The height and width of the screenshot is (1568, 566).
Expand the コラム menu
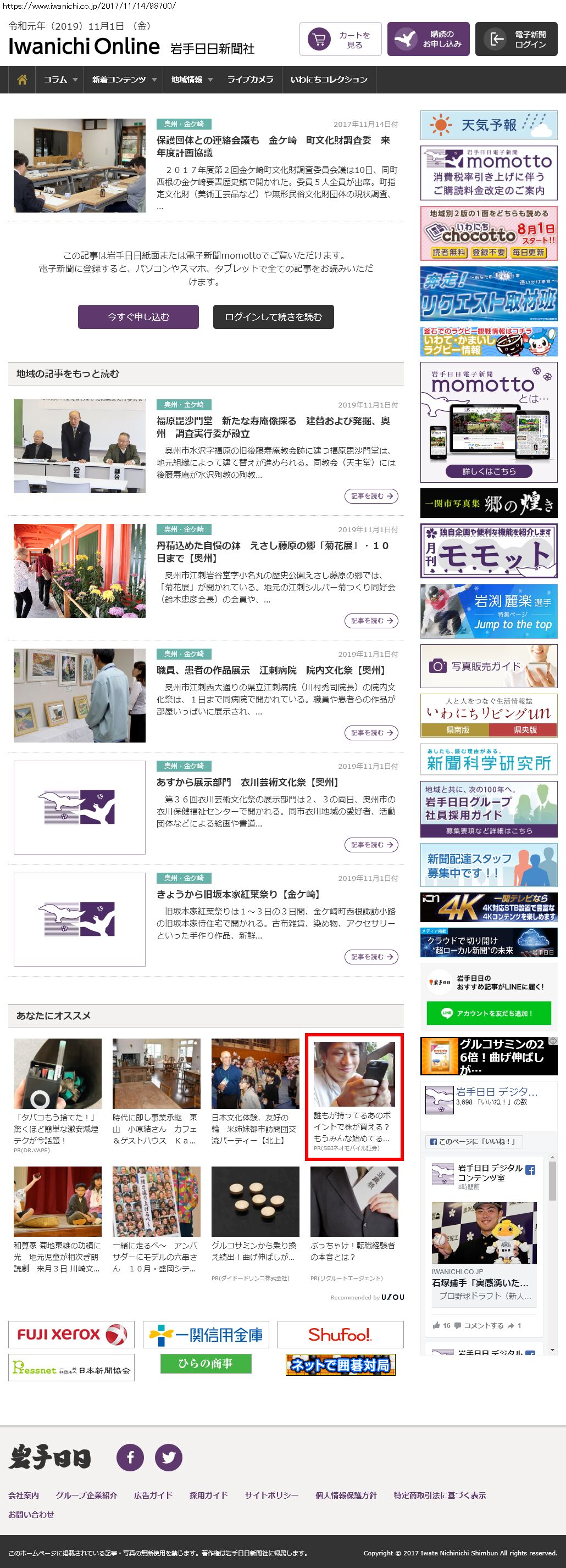60,80
